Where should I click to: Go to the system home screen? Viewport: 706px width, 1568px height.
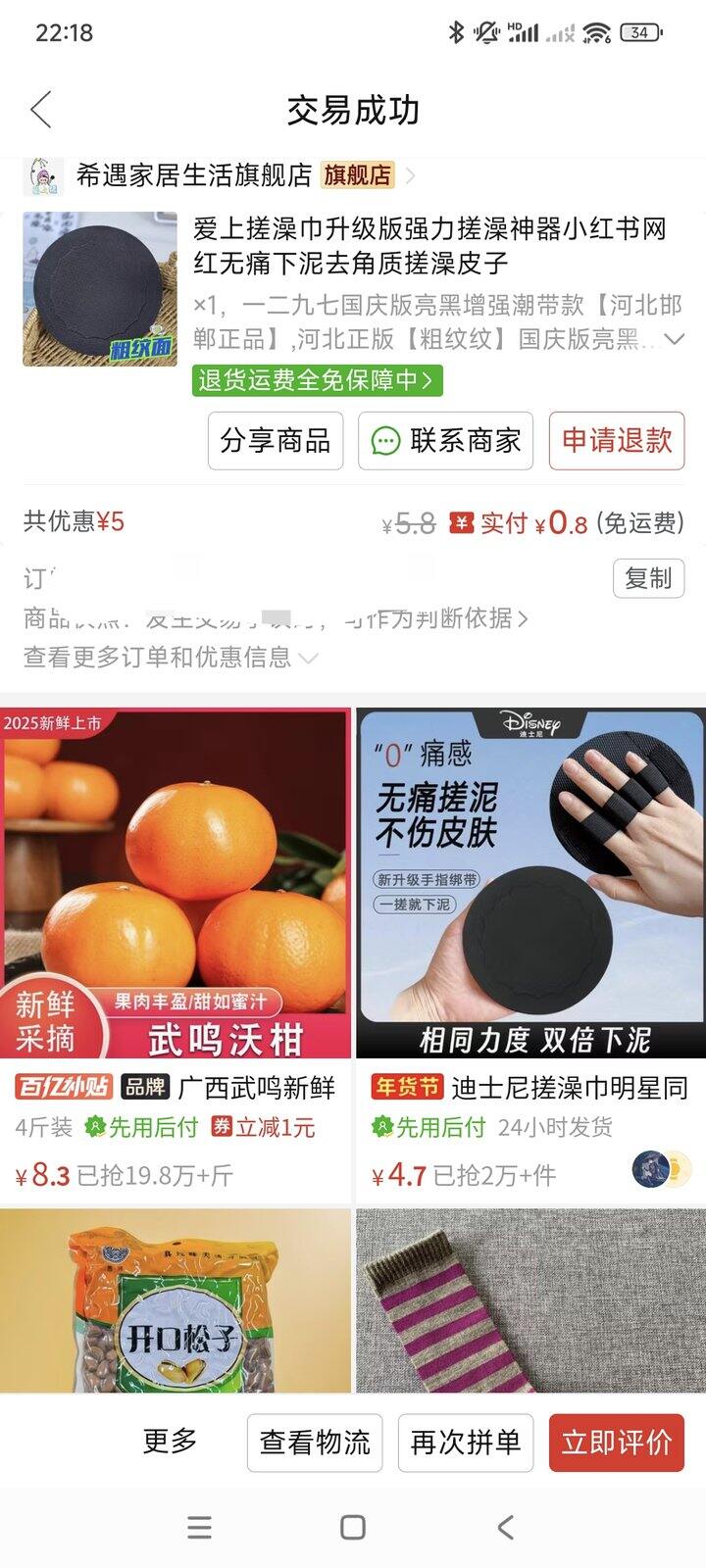click(x=353, y=1527)
